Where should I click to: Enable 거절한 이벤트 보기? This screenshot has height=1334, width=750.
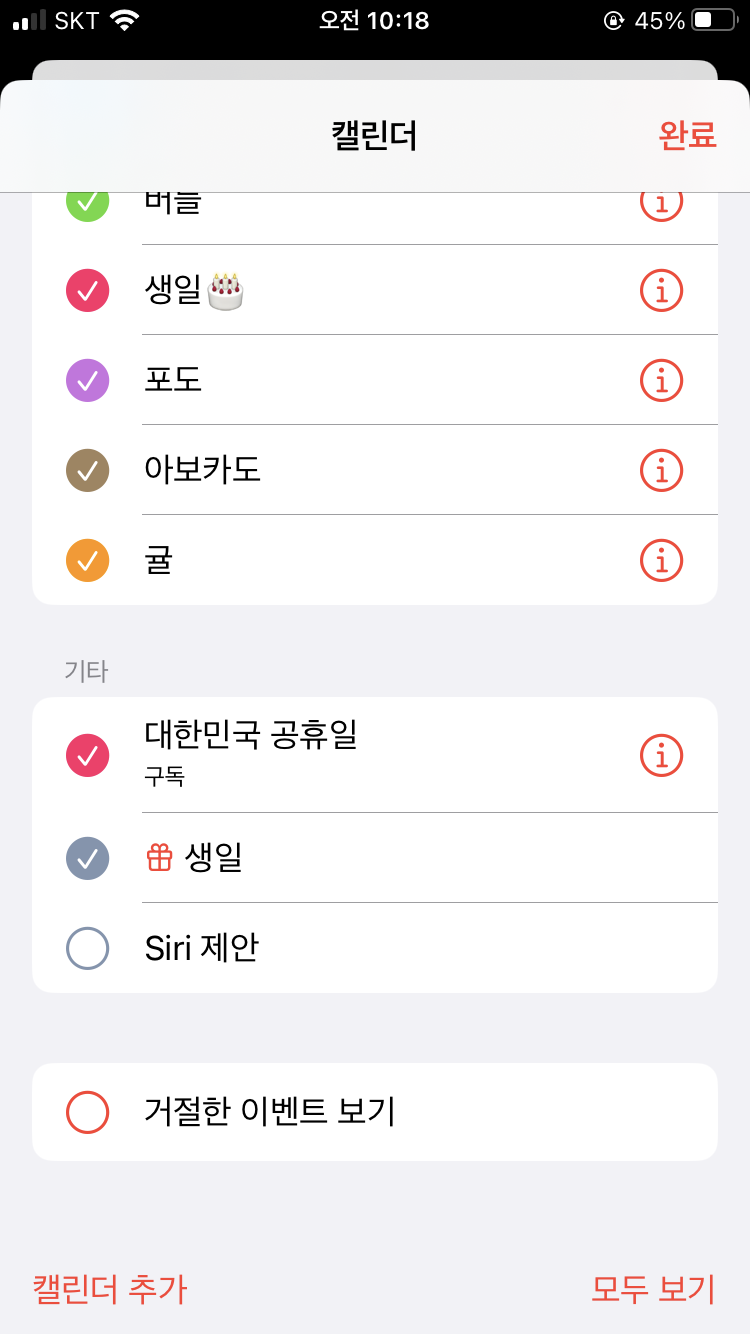[x=88, y=1112]
